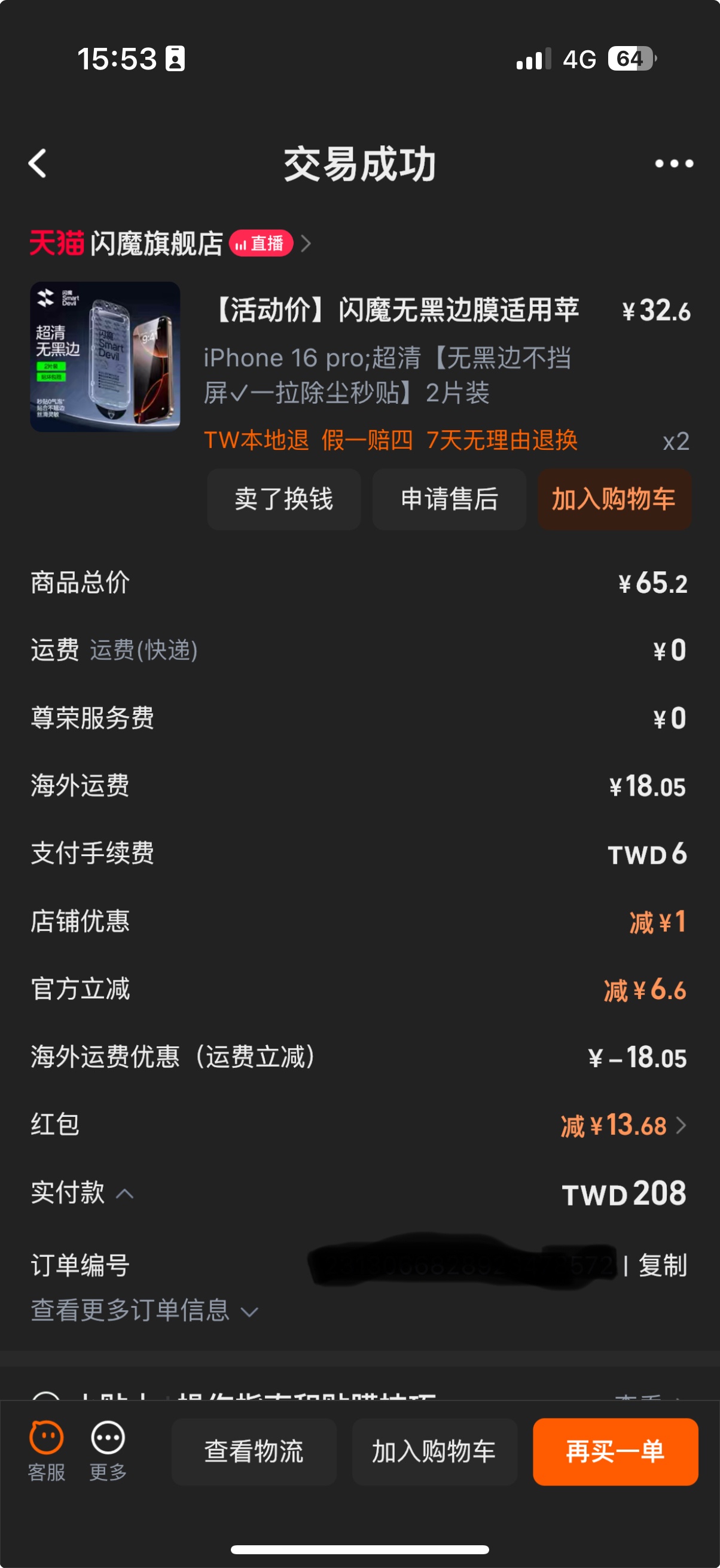Expand 查看更多订单信息
Image resolution: width=720 pixels, height=1568 pixels.
click(145, 1311)
